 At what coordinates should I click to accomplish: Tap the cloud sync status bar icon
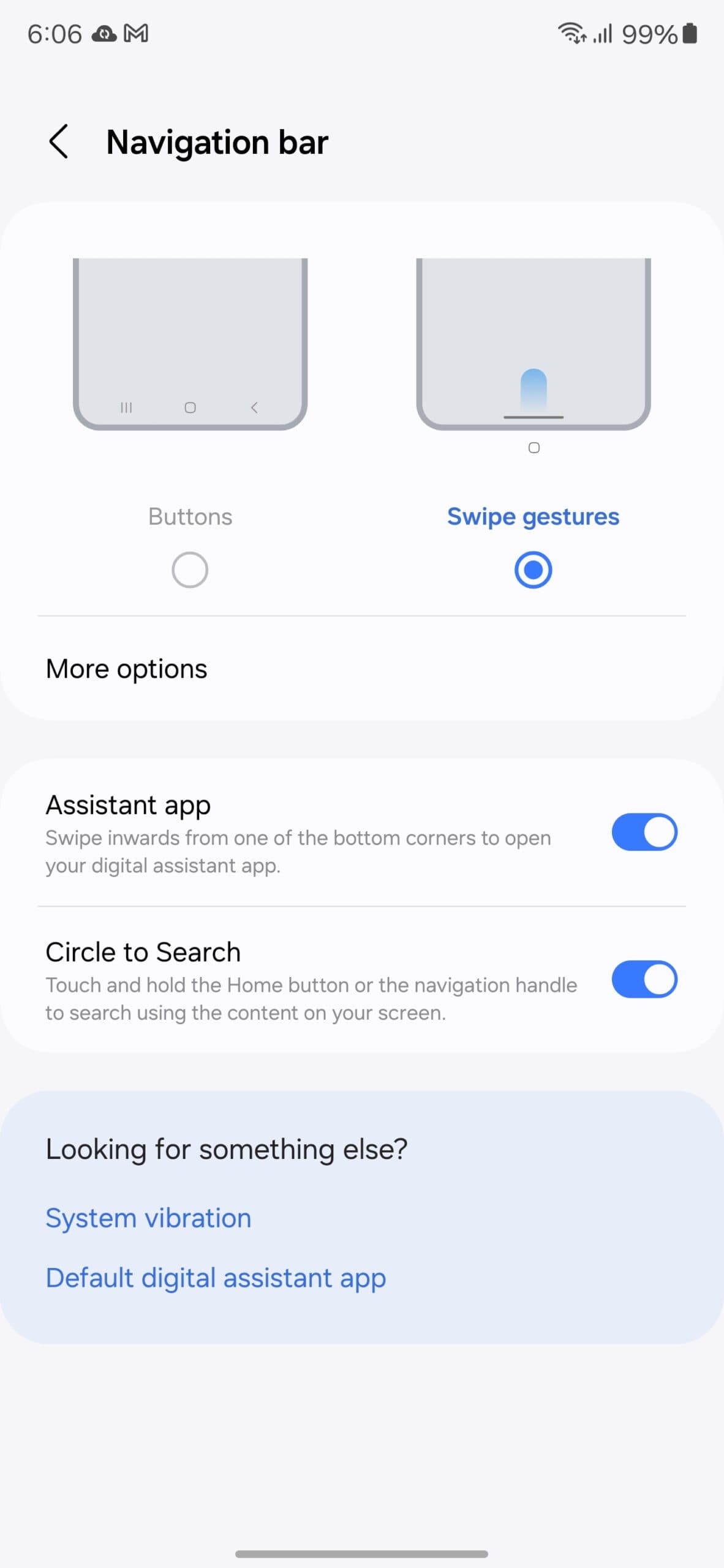click(x=104, y=34)
